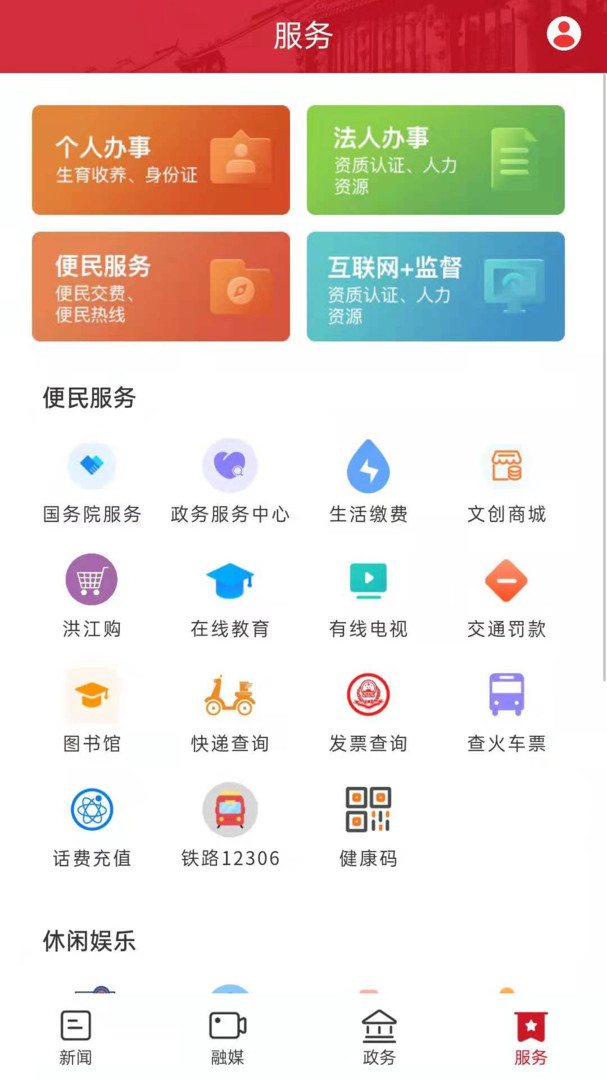Open the 互联网+监督 card
This screenshot has height=1080, width=607.
[x=435, y=287]
